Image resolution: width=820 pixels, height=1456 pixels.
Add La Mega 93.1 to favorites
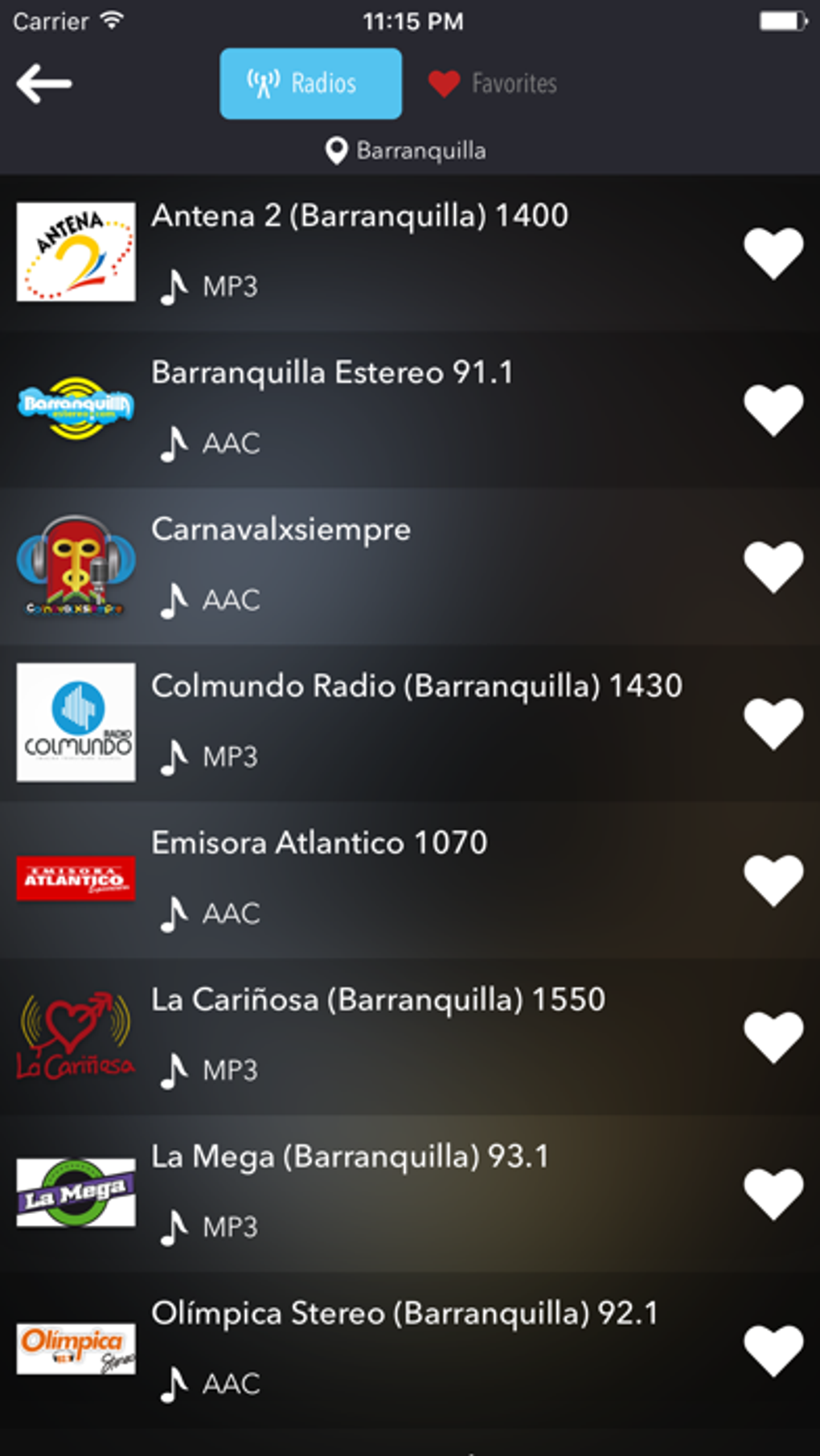[x=773, y=1193]
